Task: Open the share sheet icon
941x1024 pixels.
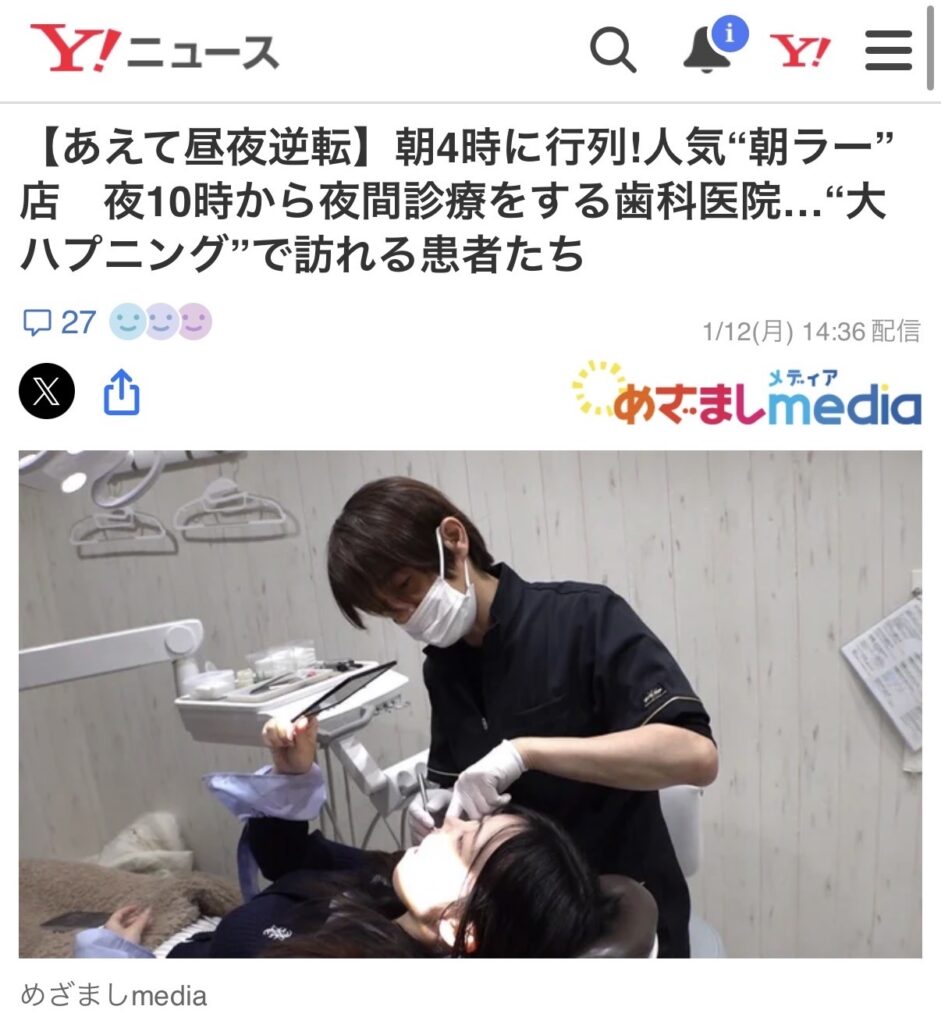Action: coord(122,393)
